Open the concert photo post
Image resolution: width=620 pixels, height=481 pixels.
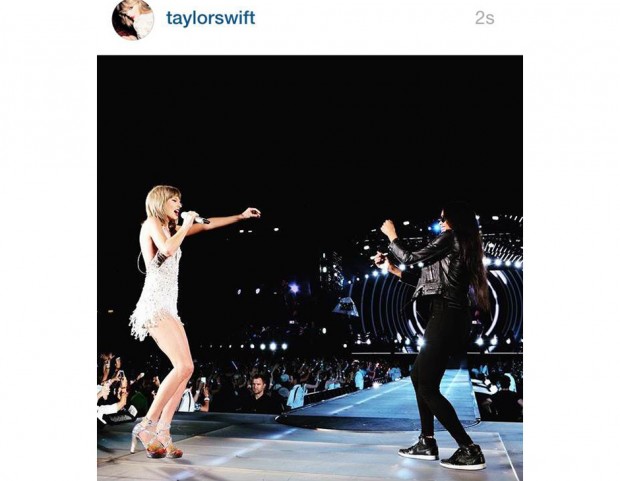click(309, 268)
